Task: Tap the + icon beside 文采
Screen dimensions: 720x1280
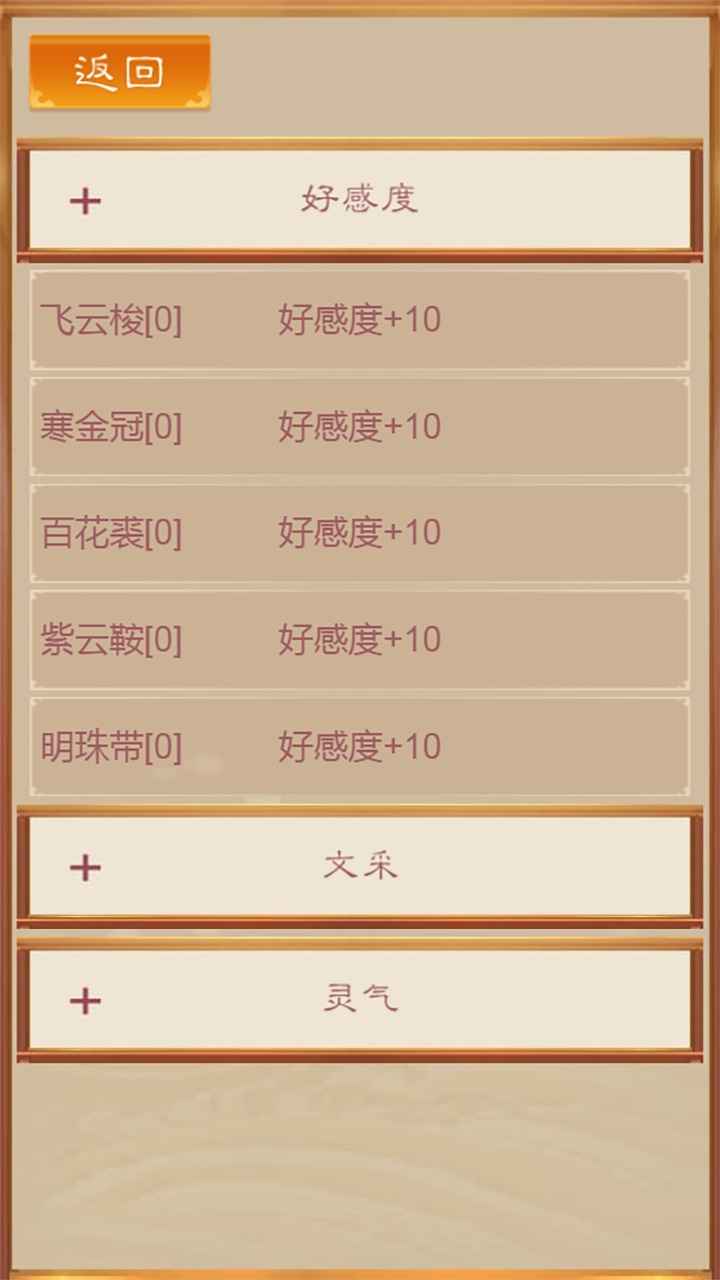Action: coord(86,866)
